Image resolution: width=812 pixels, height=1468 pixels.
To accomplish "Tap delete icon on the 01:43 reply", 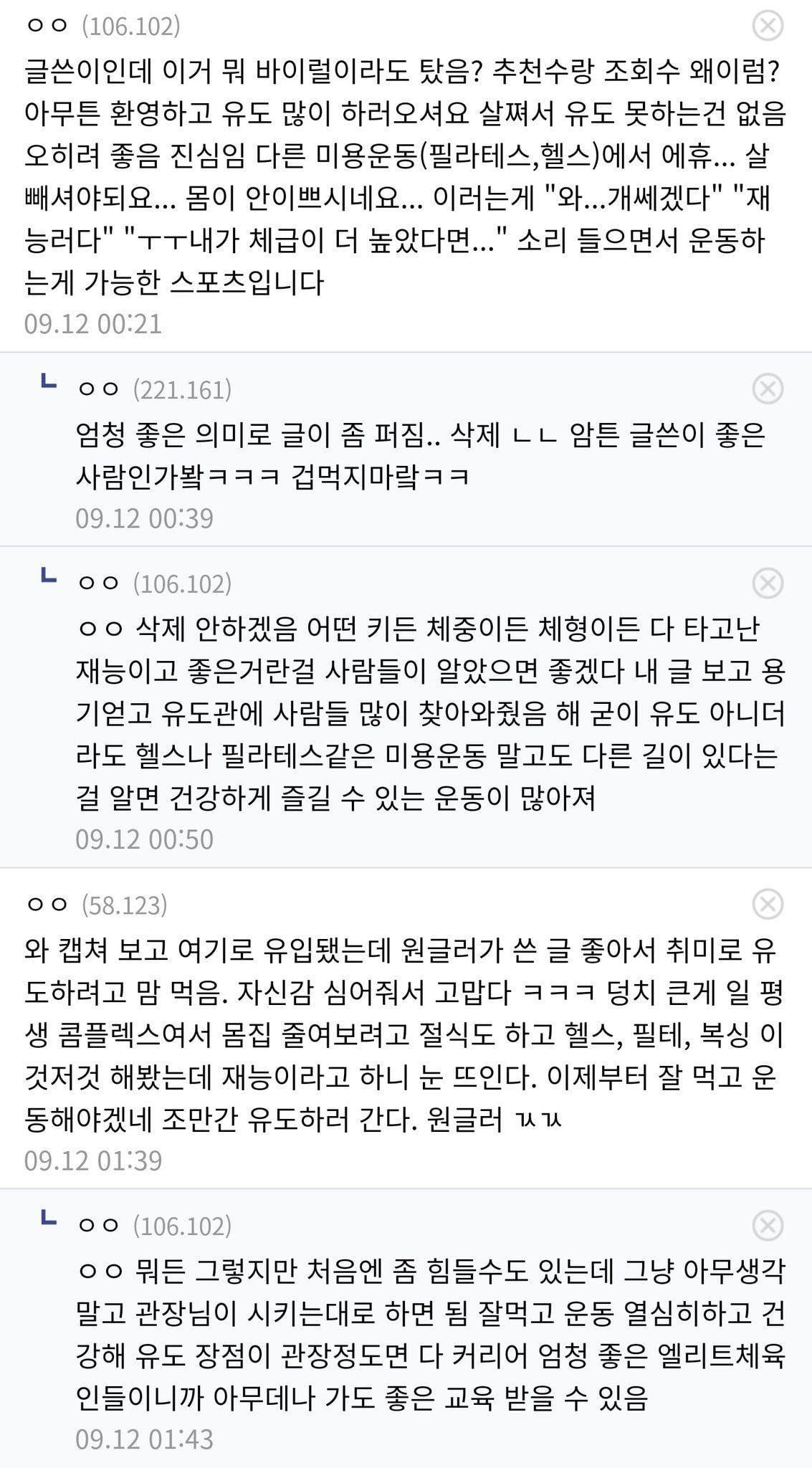I will coord(768,1226).
